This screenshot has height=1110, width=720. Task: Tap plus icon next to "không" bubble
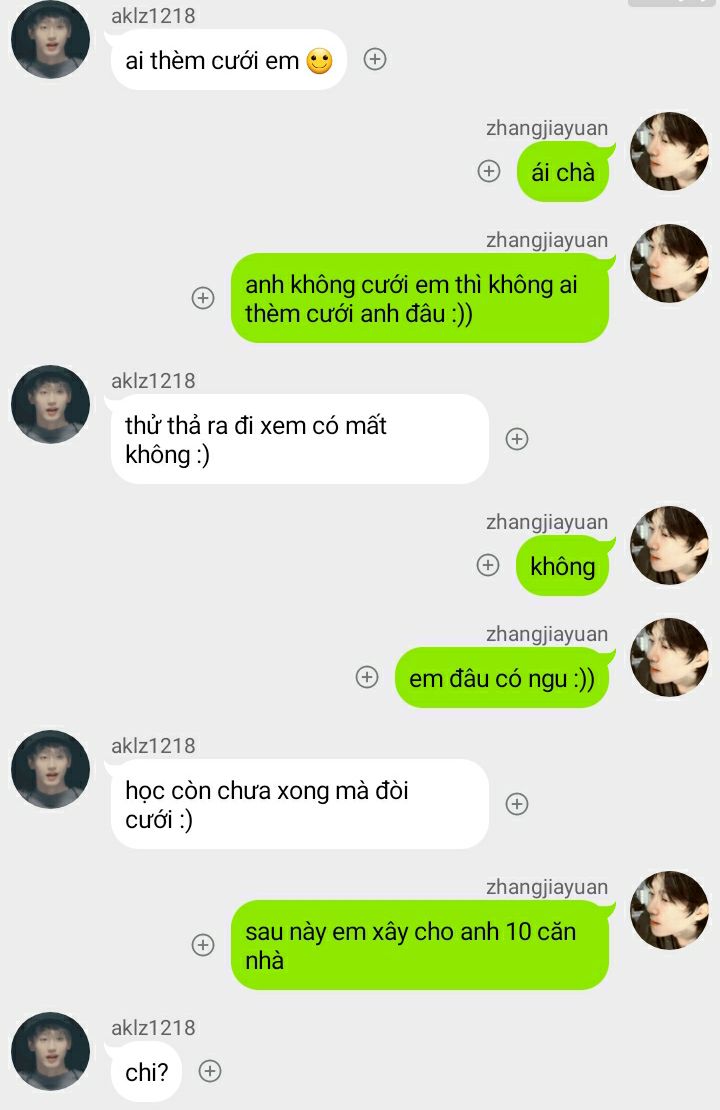click(x=487, y=565)
